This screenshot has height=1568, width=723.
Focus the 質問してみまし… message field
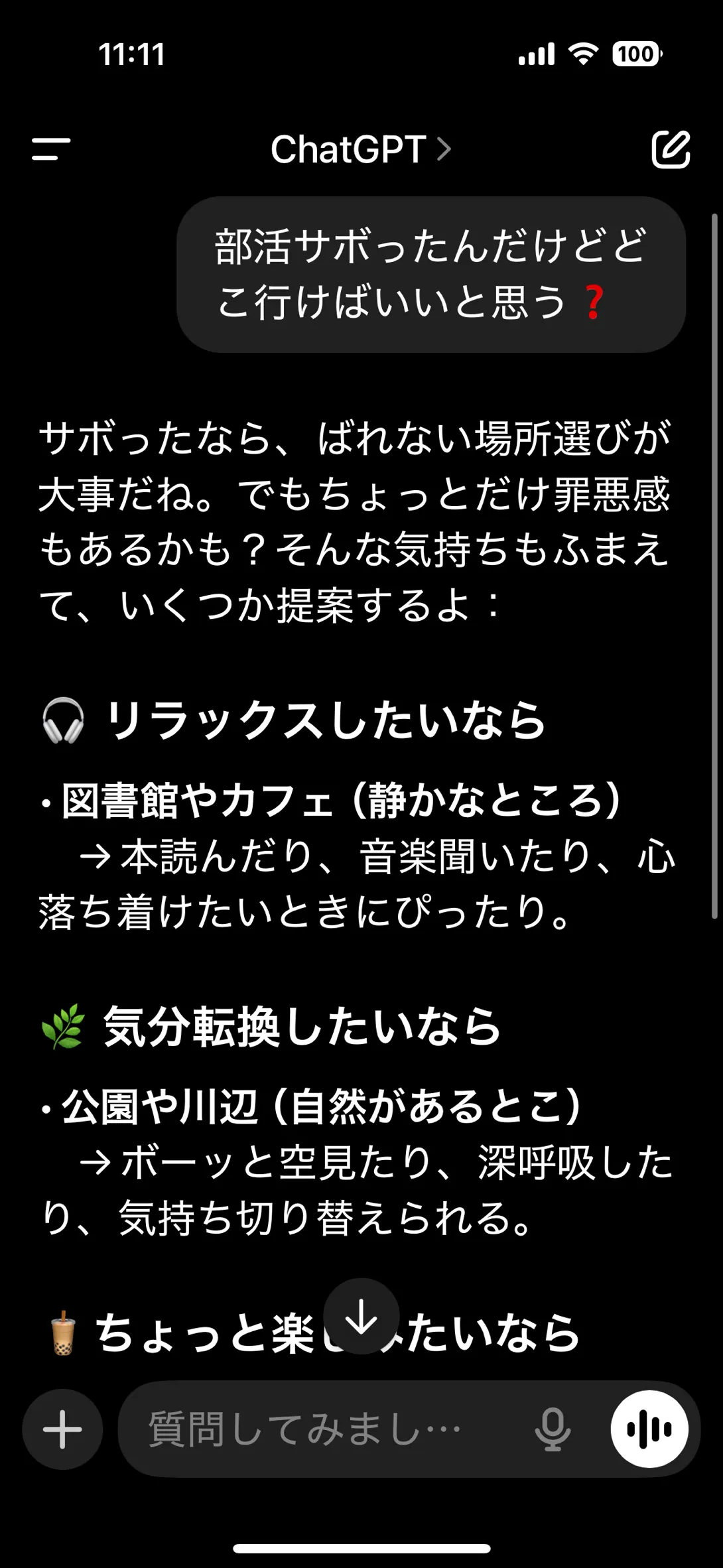(x=325, y=1429)
